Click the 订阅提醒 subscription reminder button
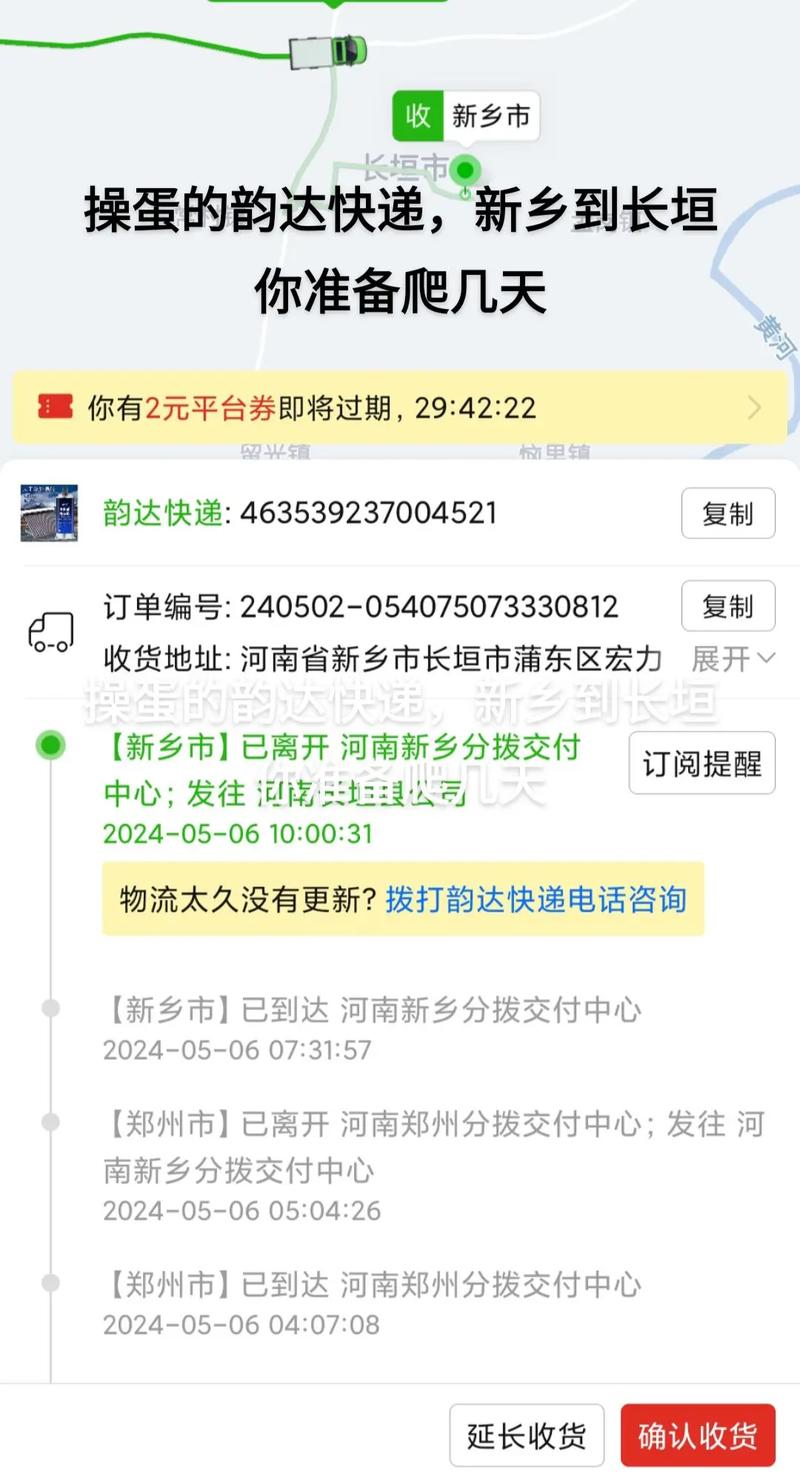Image resolution: width=800 pixels, height=1484 pixels. (701, 763)
